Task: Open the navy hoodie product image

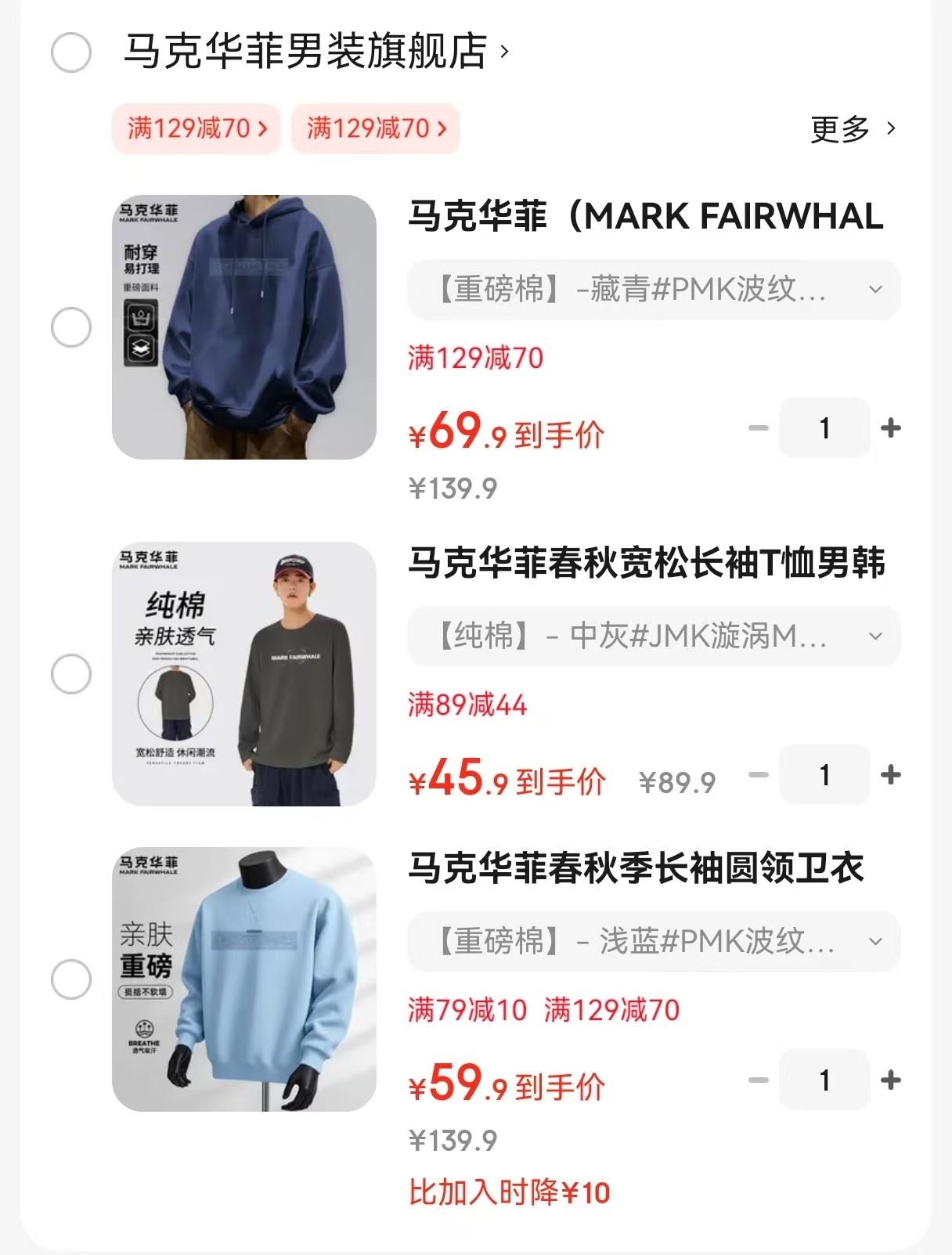Action: pyautogui.click(x=244, y=327)
